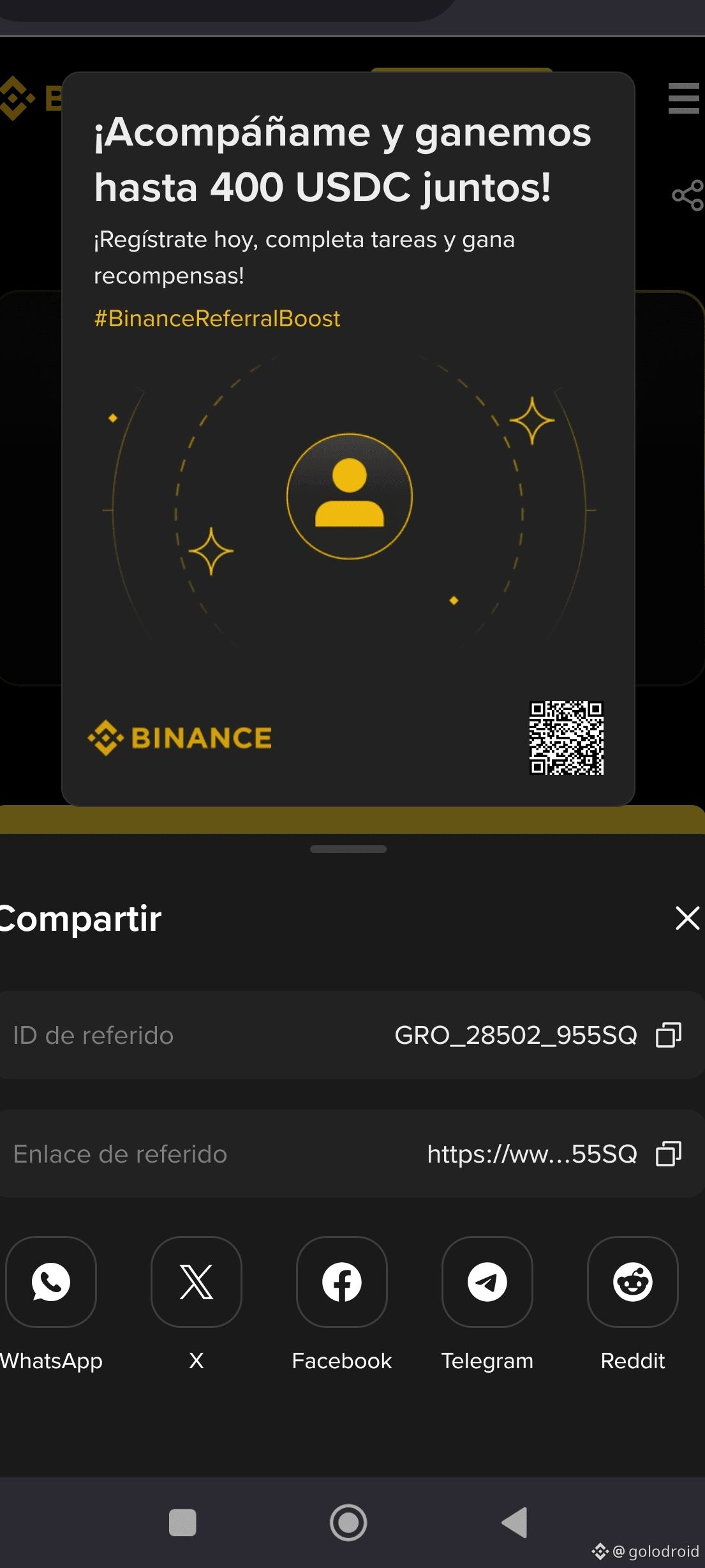Share to Facebook
This screenshot has height=1568, width=705.
click(342, 1282)
